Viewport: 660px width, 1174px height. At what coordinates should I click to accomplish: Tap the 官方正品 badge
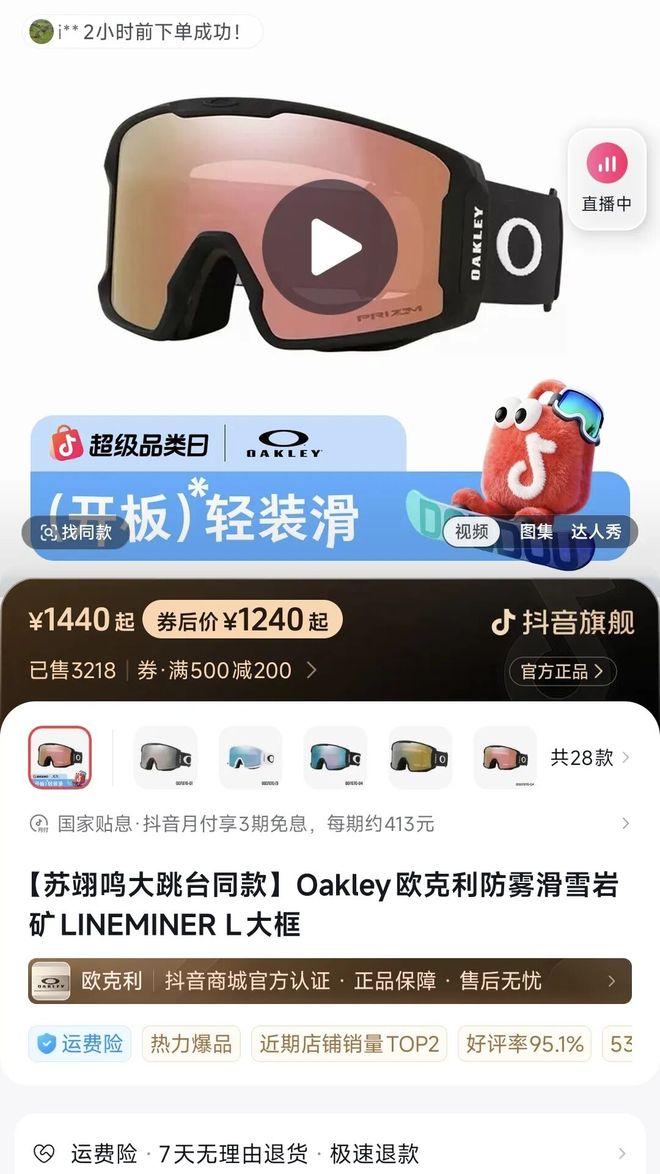click(562, 671)
